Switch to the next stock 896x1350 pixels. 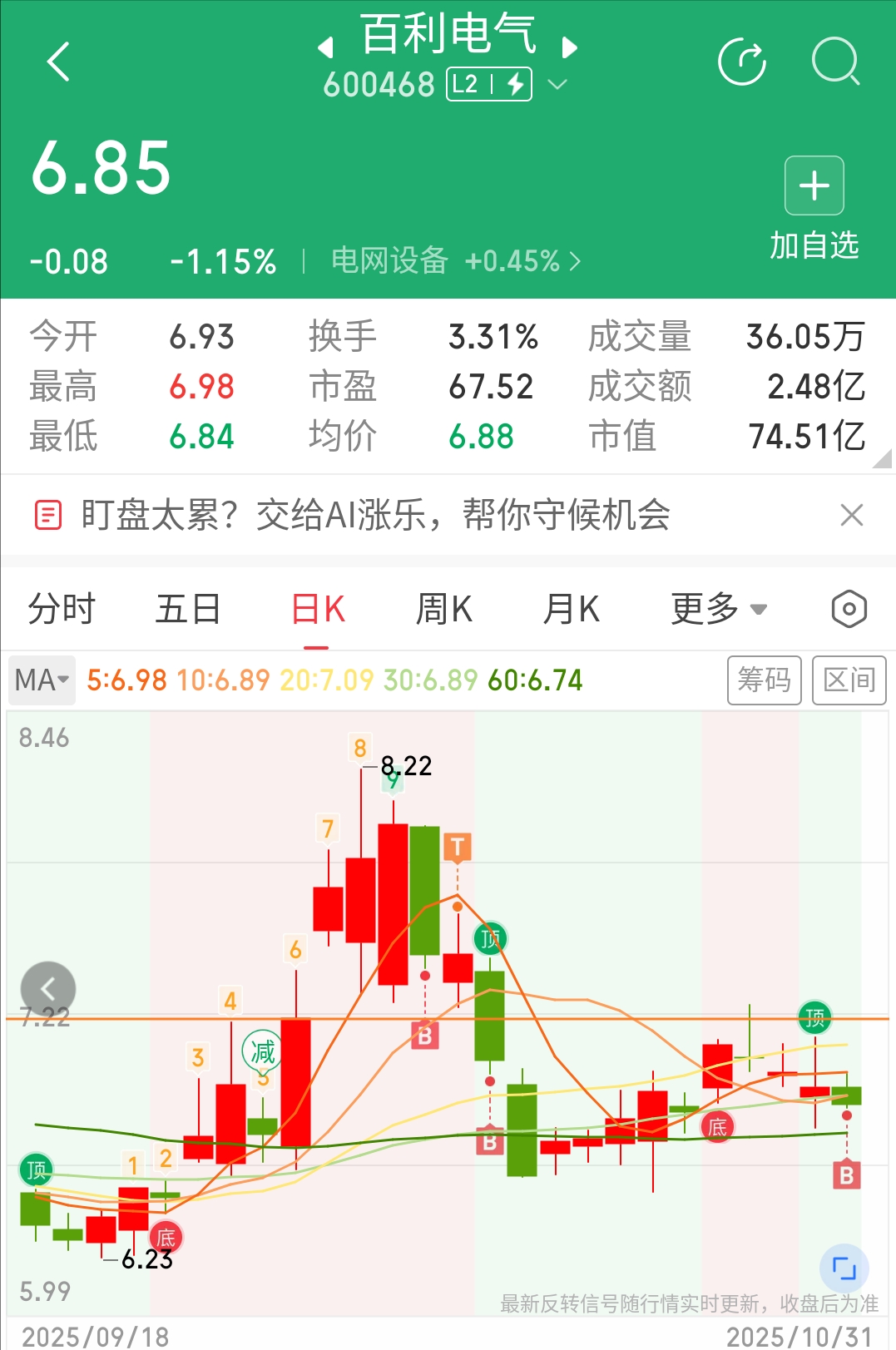pyautogui.click(x=570, y=47)
